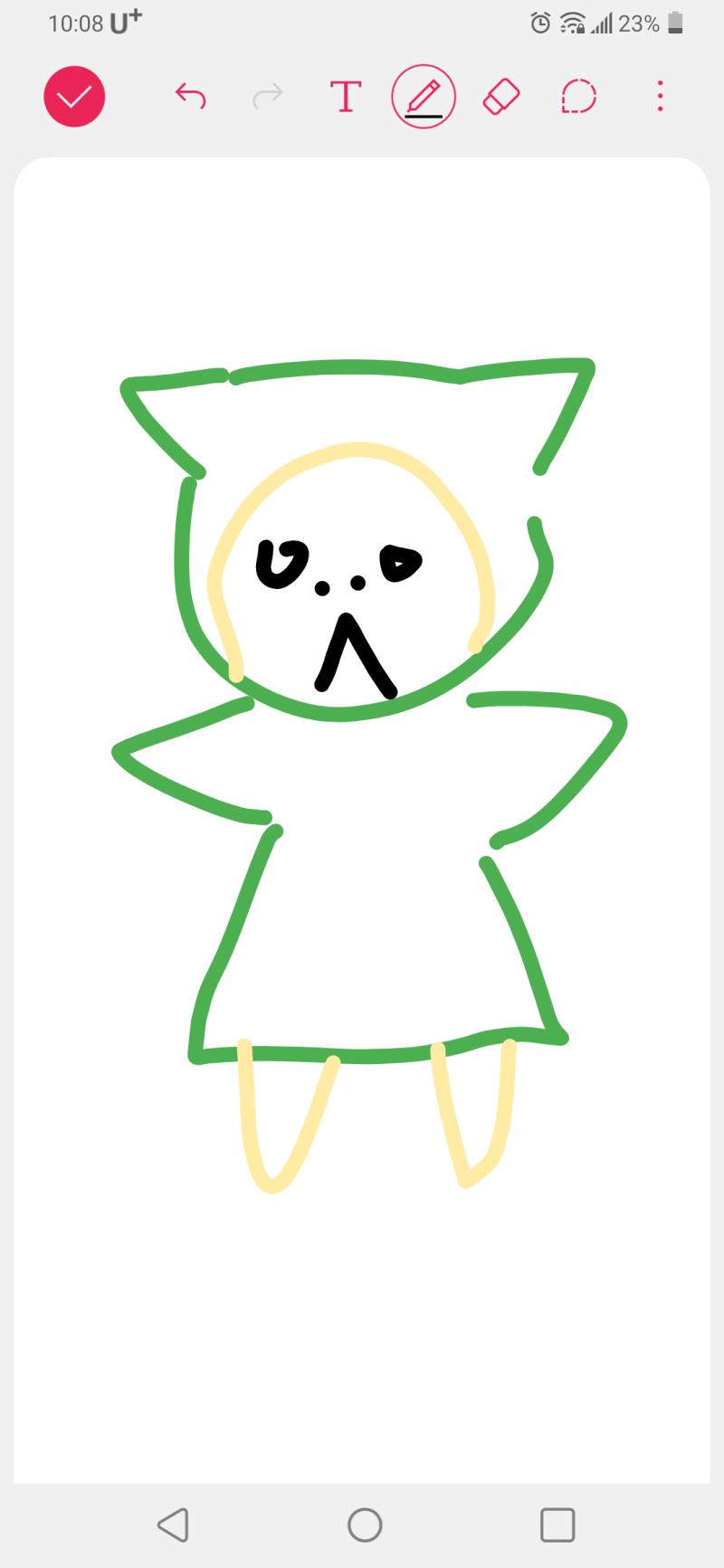This screenshot has width=724, height=1568.
Task: Choose the lasso selection tool
Action: pyautogui.click(x=579, y=96)
